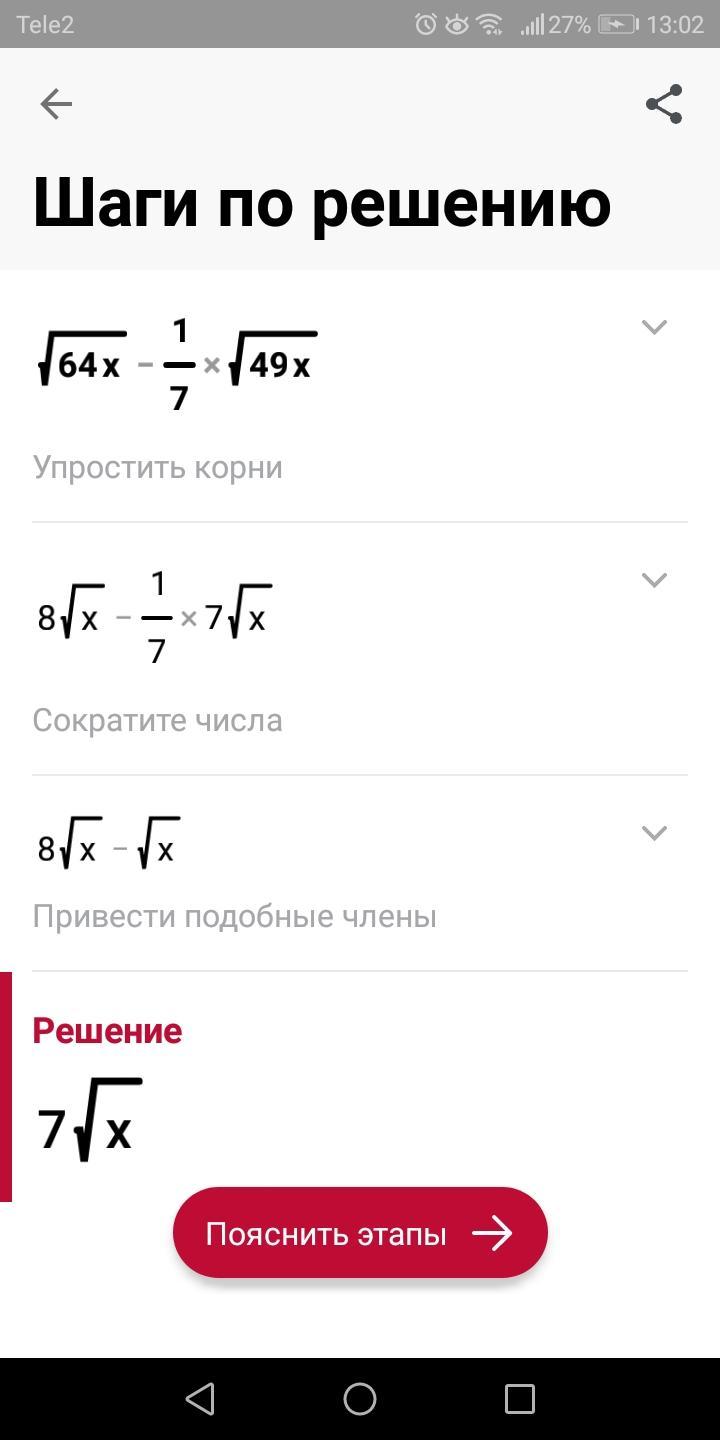Image resolution: width=720 pixels, height=1440 pixels.
Task: Expand the 'Сократите числа' step
Action: pyautogui.click(x=654, y=580)
